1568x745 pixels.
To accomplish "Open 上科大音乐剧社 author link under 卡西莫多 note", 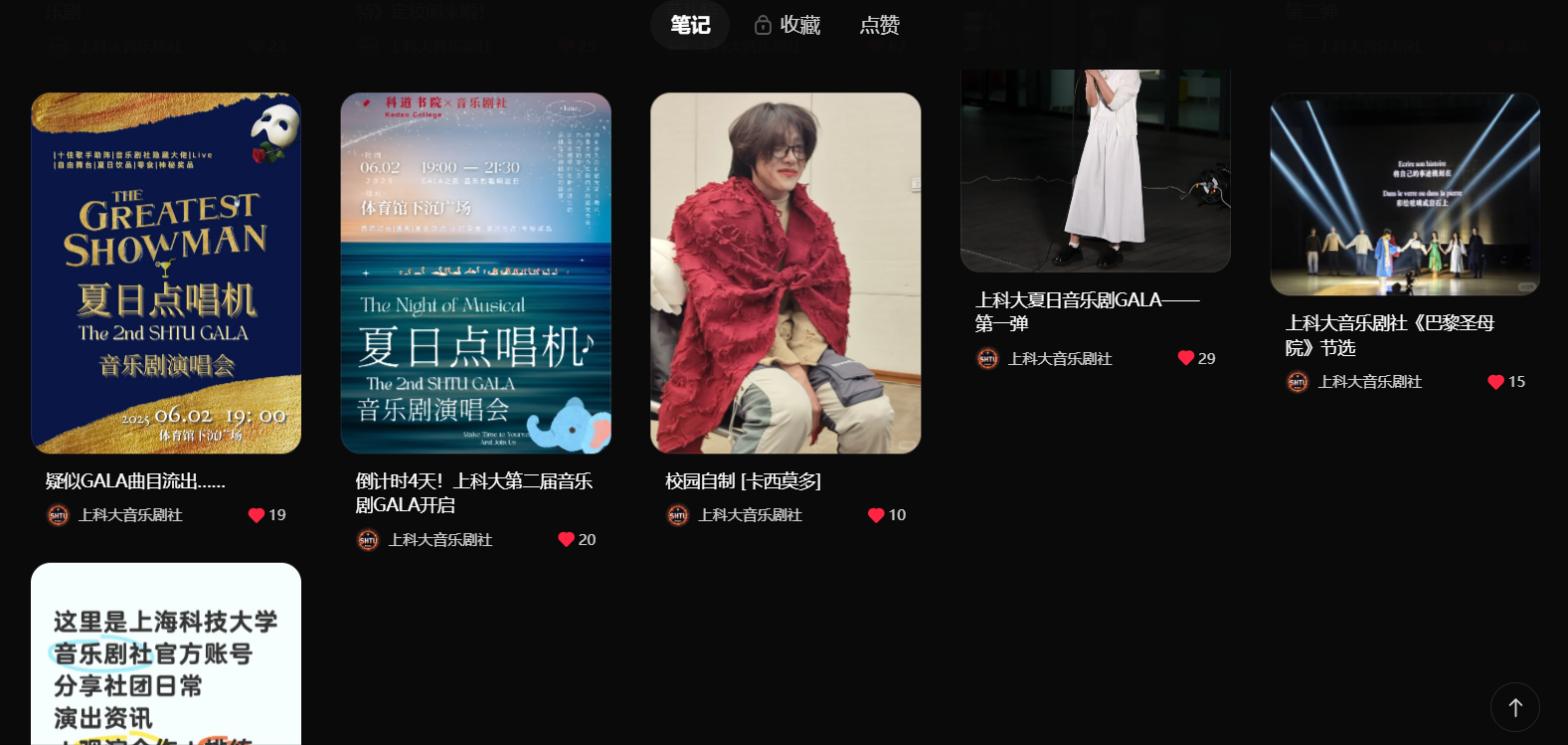I will pos(749,515).
